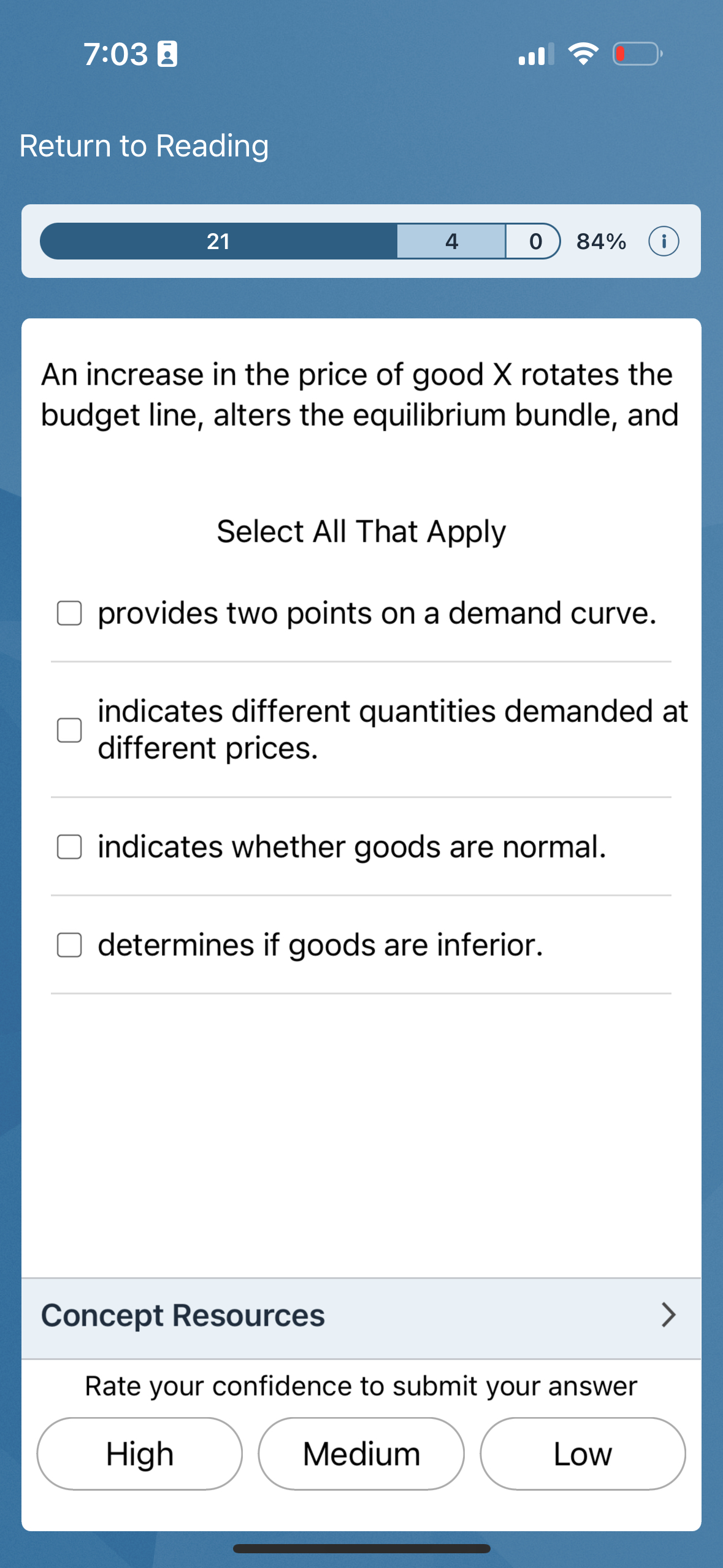Image resolution: width=723 pixels, height=1568 pixels.
Task: Submit with High confidence
Action: point(140,1453)
